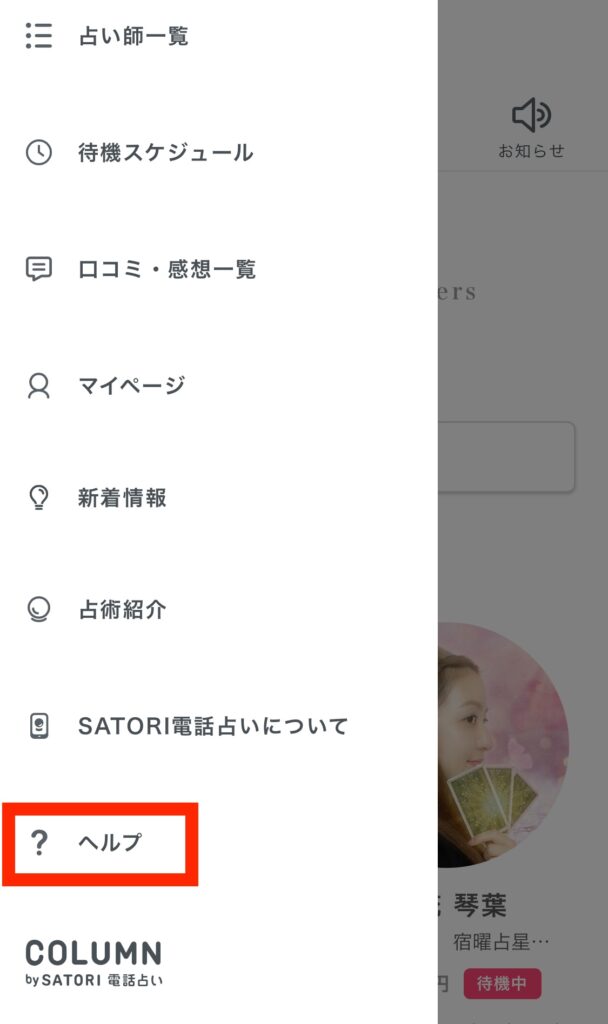Open 待機スケジュール menu item

(x=165, y=153)
